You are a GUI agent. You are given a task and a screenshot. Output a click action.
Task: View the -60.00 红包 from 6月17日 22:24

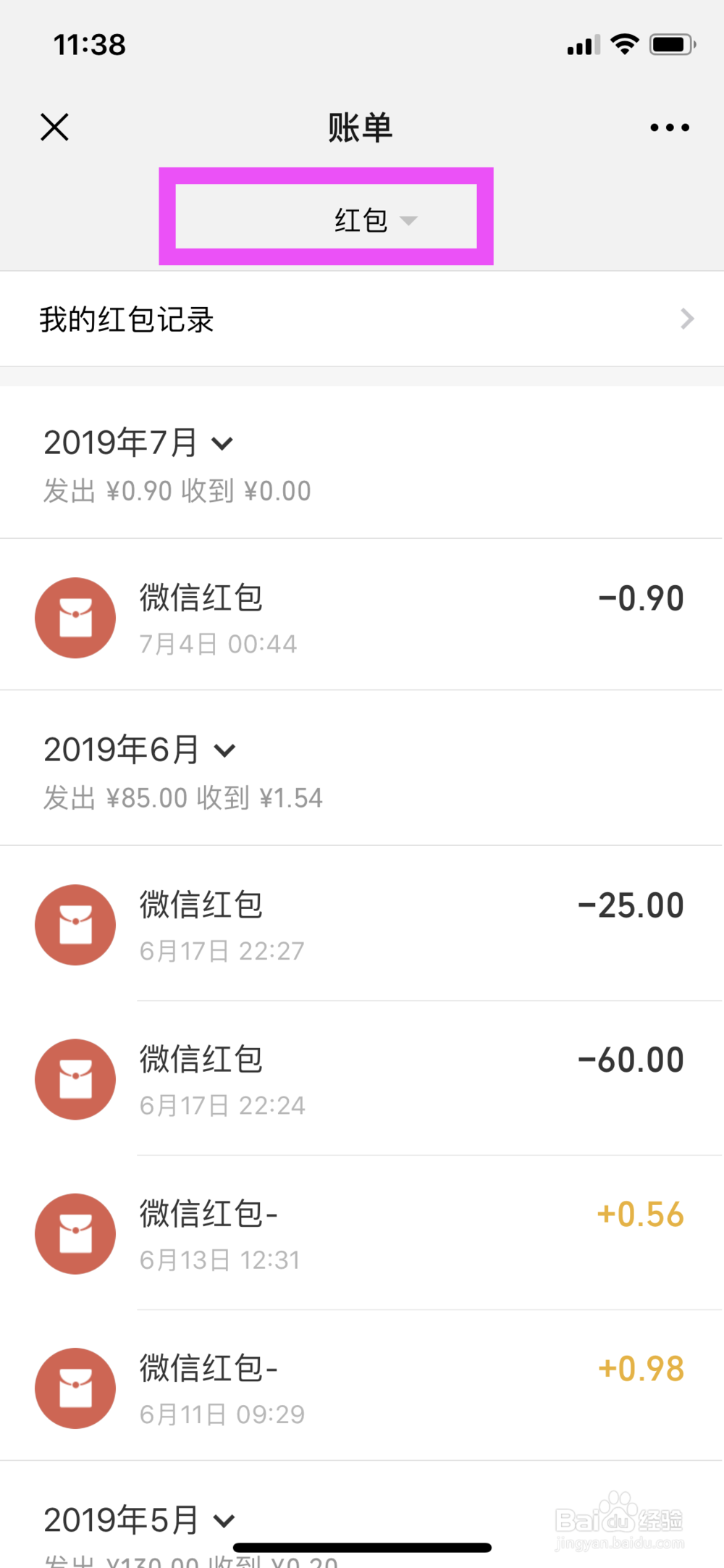[362, 1079]
